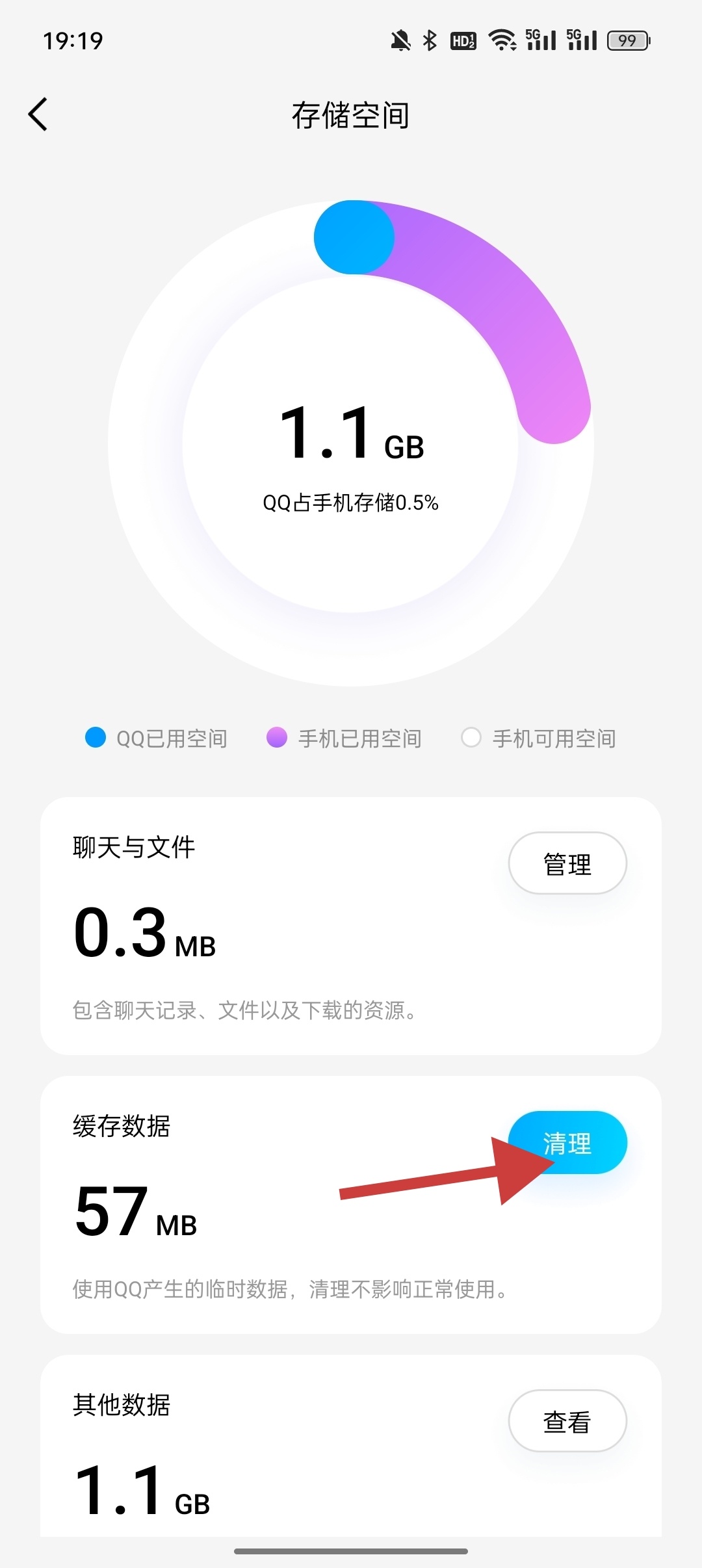Go back from the 存储空间 page
The height and width of the screenshot is (1568, 702).
pyautogui.click(x=38, y=114)
